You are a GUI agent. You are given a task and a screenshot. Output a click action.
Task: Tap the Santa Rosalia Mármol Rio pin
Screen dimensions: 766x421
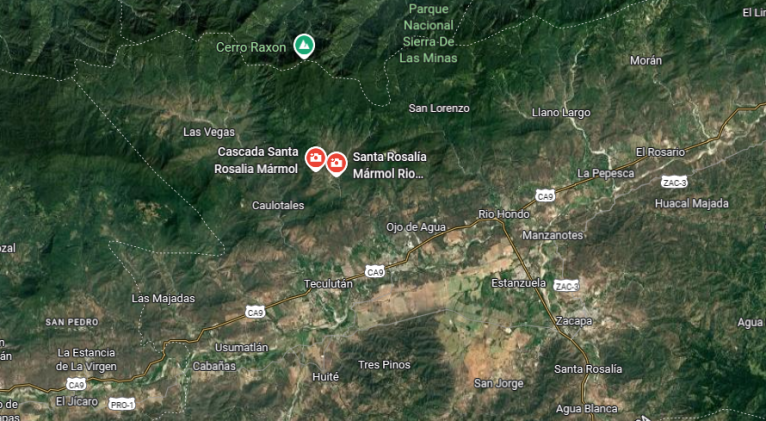[336, 162]
